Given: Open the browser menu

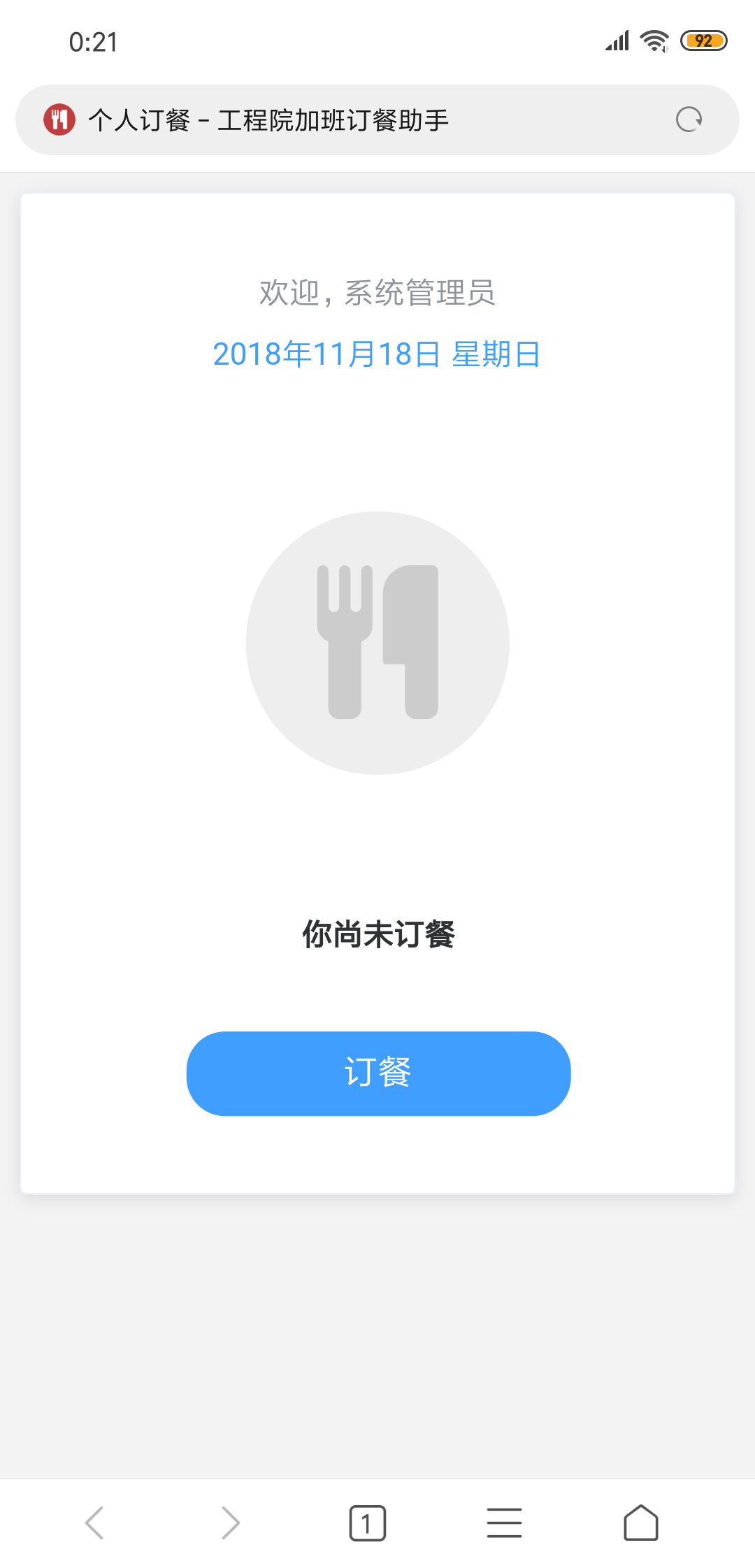Looking at the screenshot, I should coord(504,1523).
